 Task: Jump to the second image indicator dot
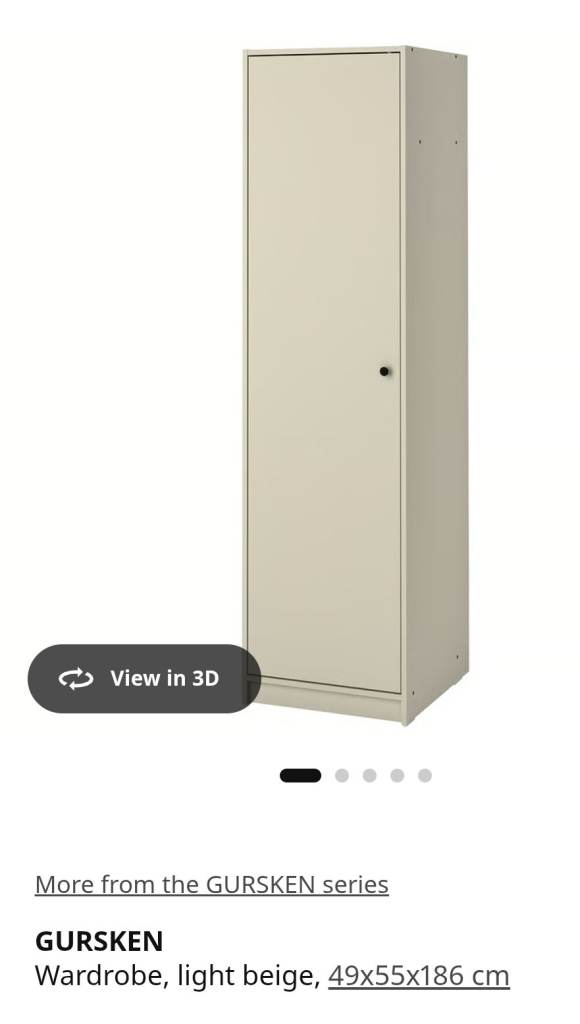tap(342, 775)
